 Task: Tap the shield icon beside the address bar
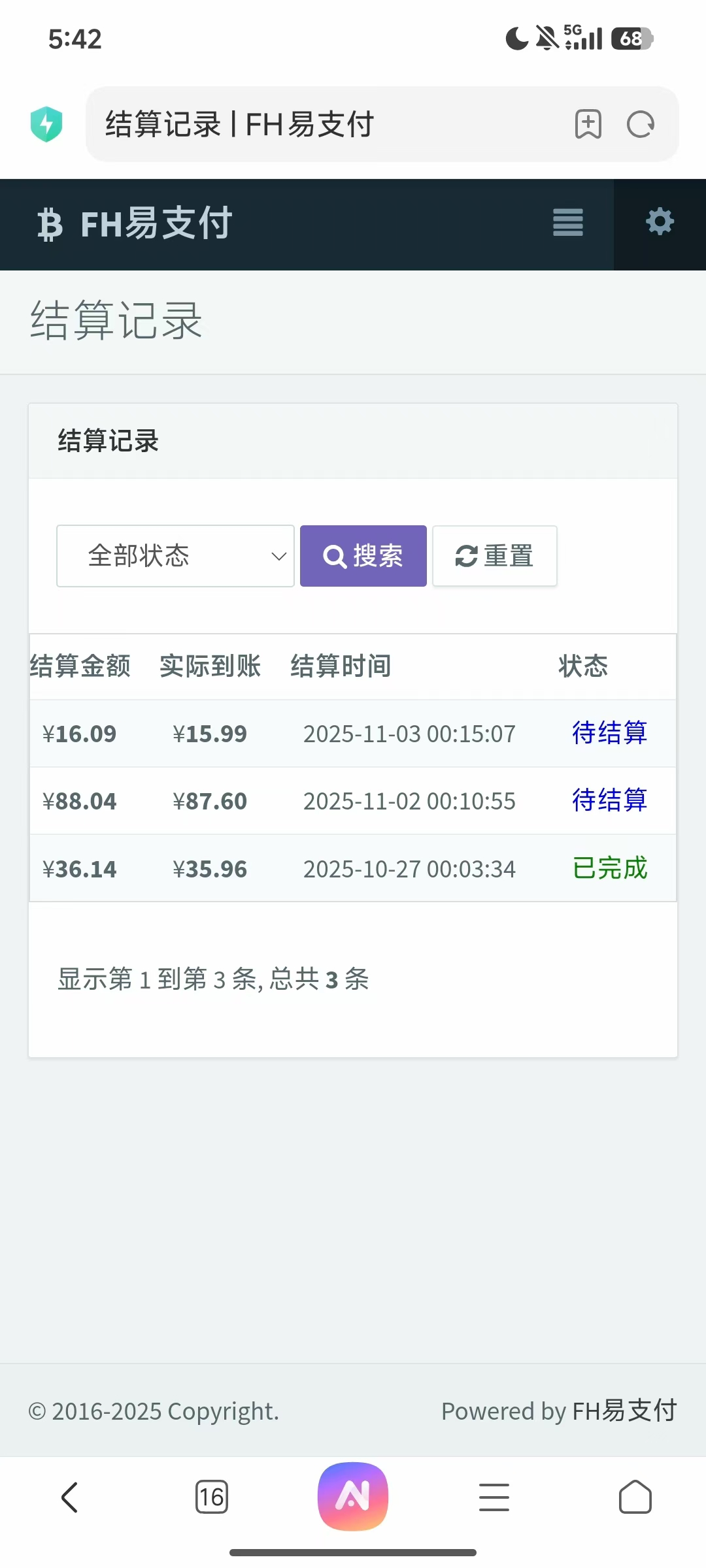46,123
